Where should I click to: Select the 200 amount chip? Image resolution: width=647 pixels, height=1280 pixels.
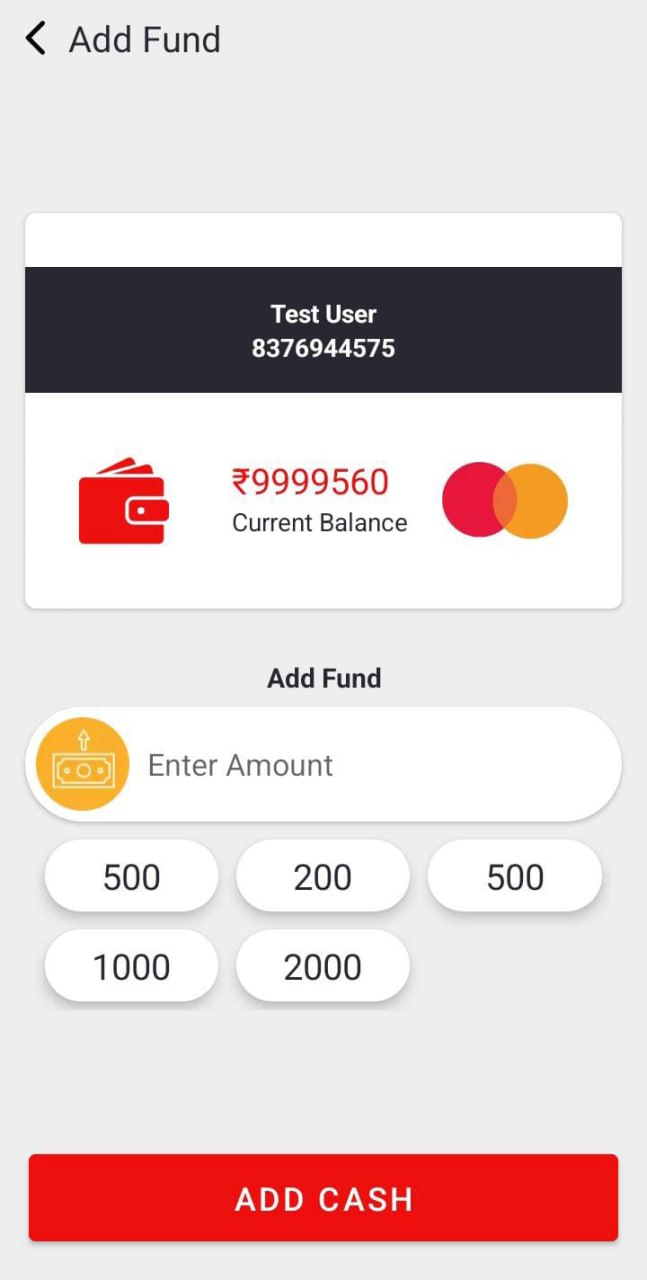tap(322, 876)
